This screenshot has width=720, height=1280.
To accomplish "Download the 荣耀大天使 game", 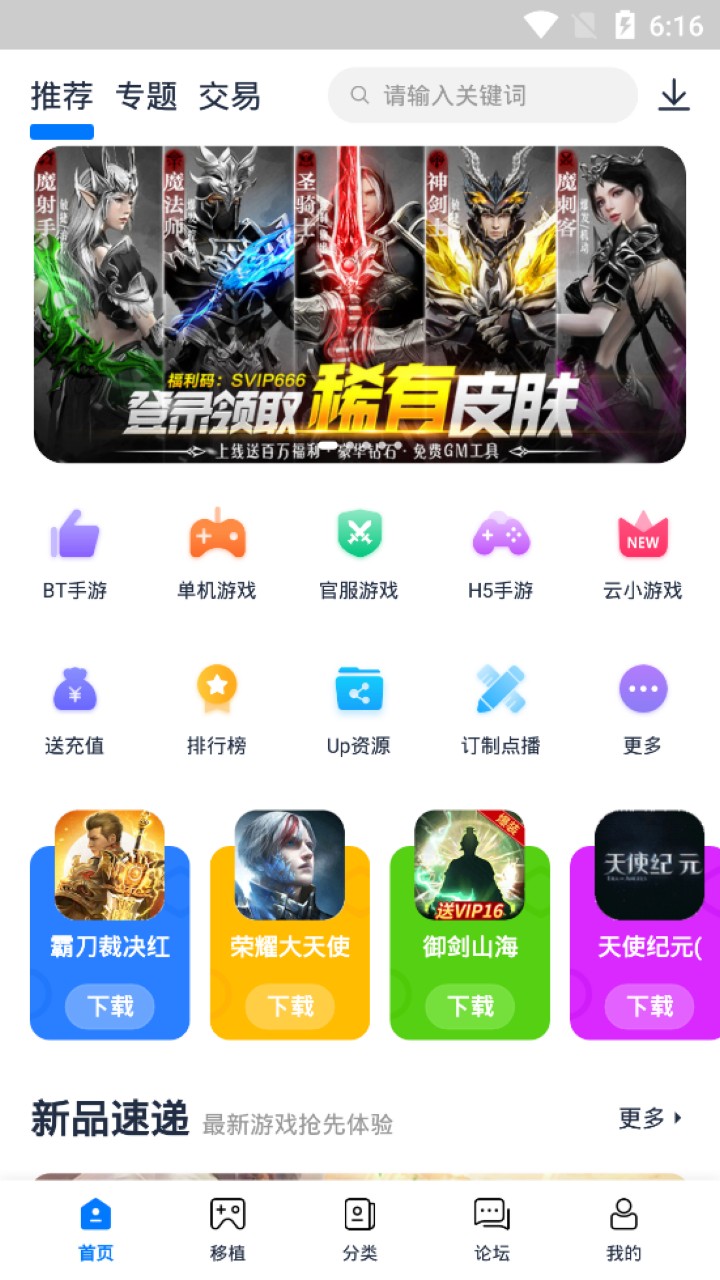I will click(x=290, y=1006).
